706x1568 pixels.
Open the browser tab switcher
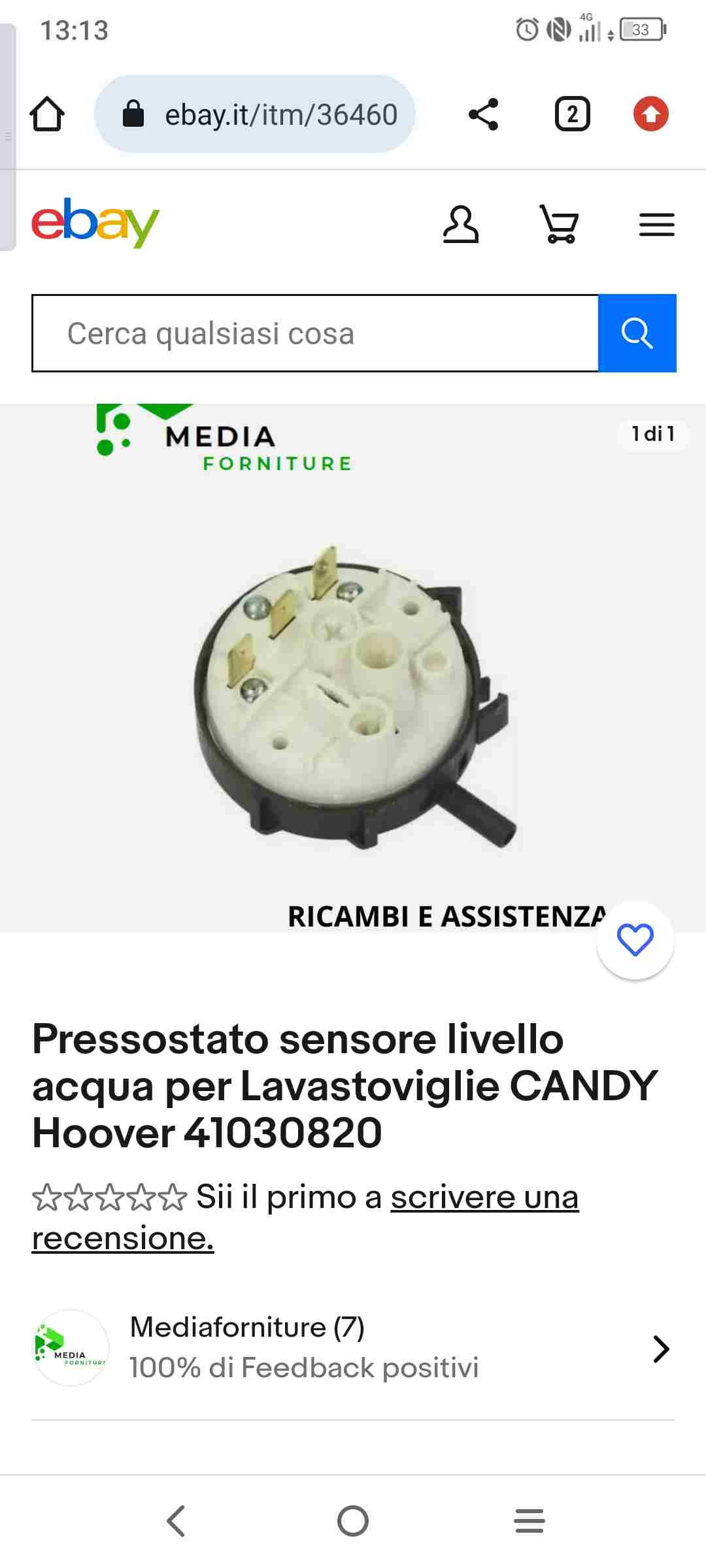pos(572,114)
